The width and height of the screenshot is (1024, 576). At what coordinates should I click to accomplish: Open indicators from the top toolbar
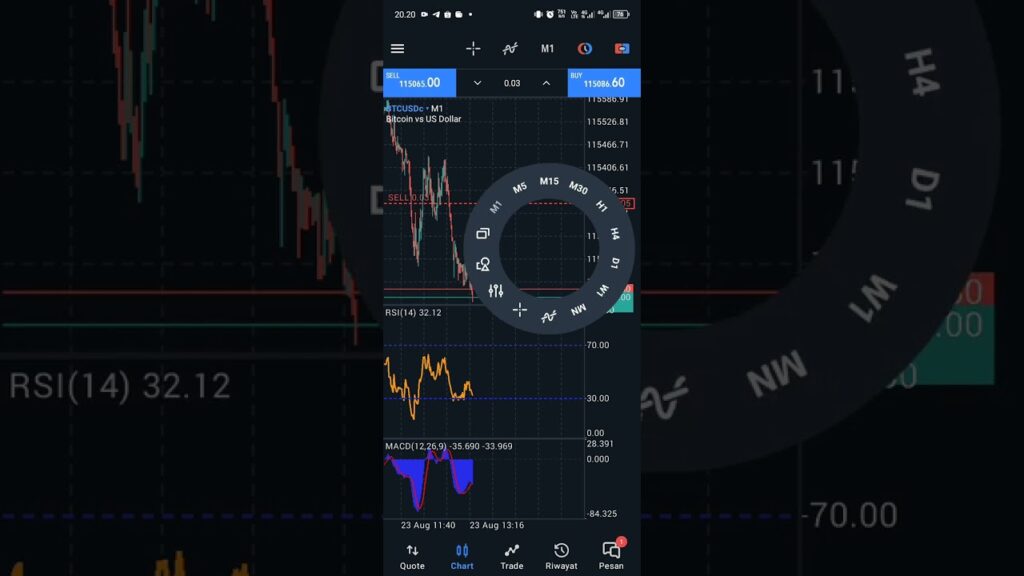510,49
